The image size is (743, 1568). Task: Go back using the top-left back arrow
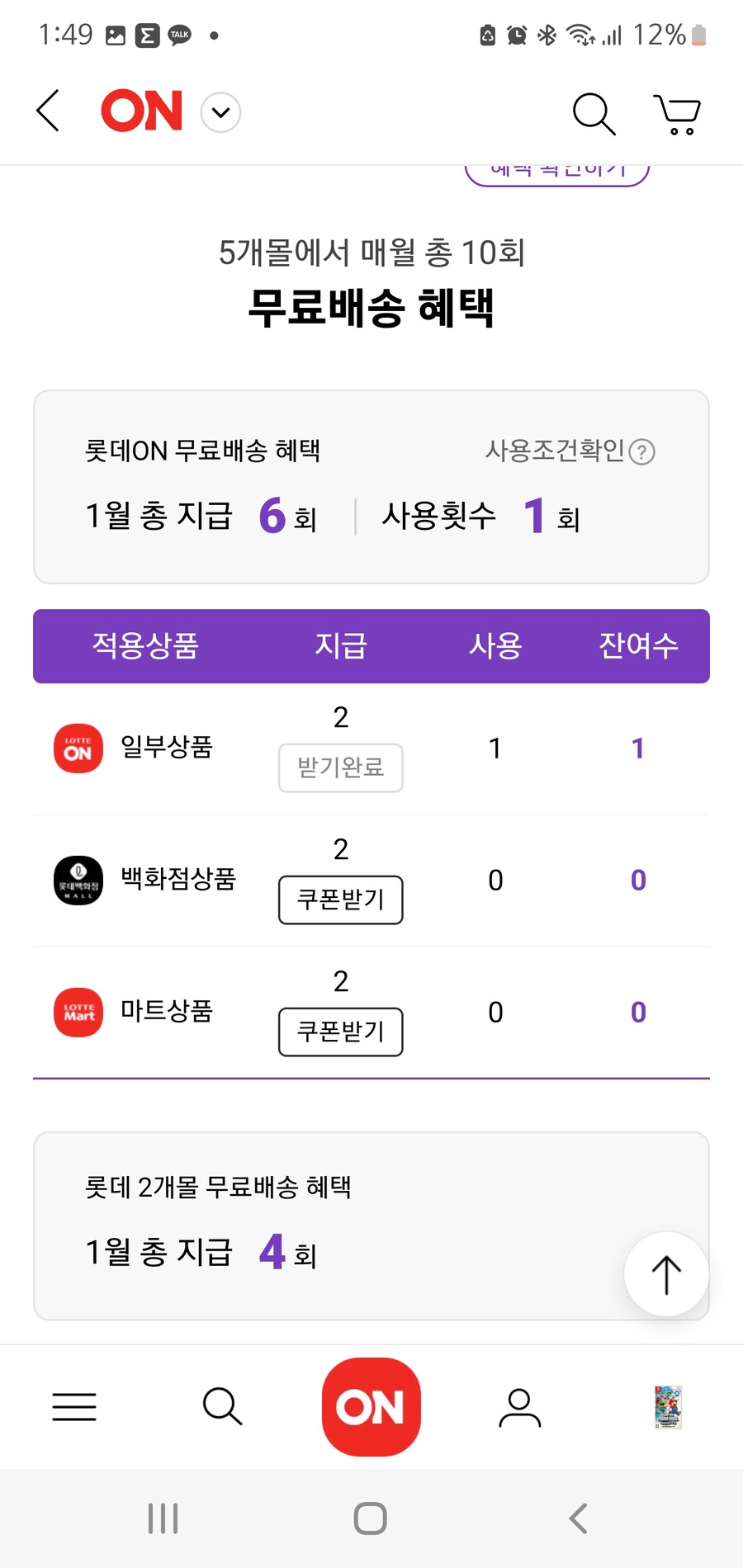tap(47, 111)
